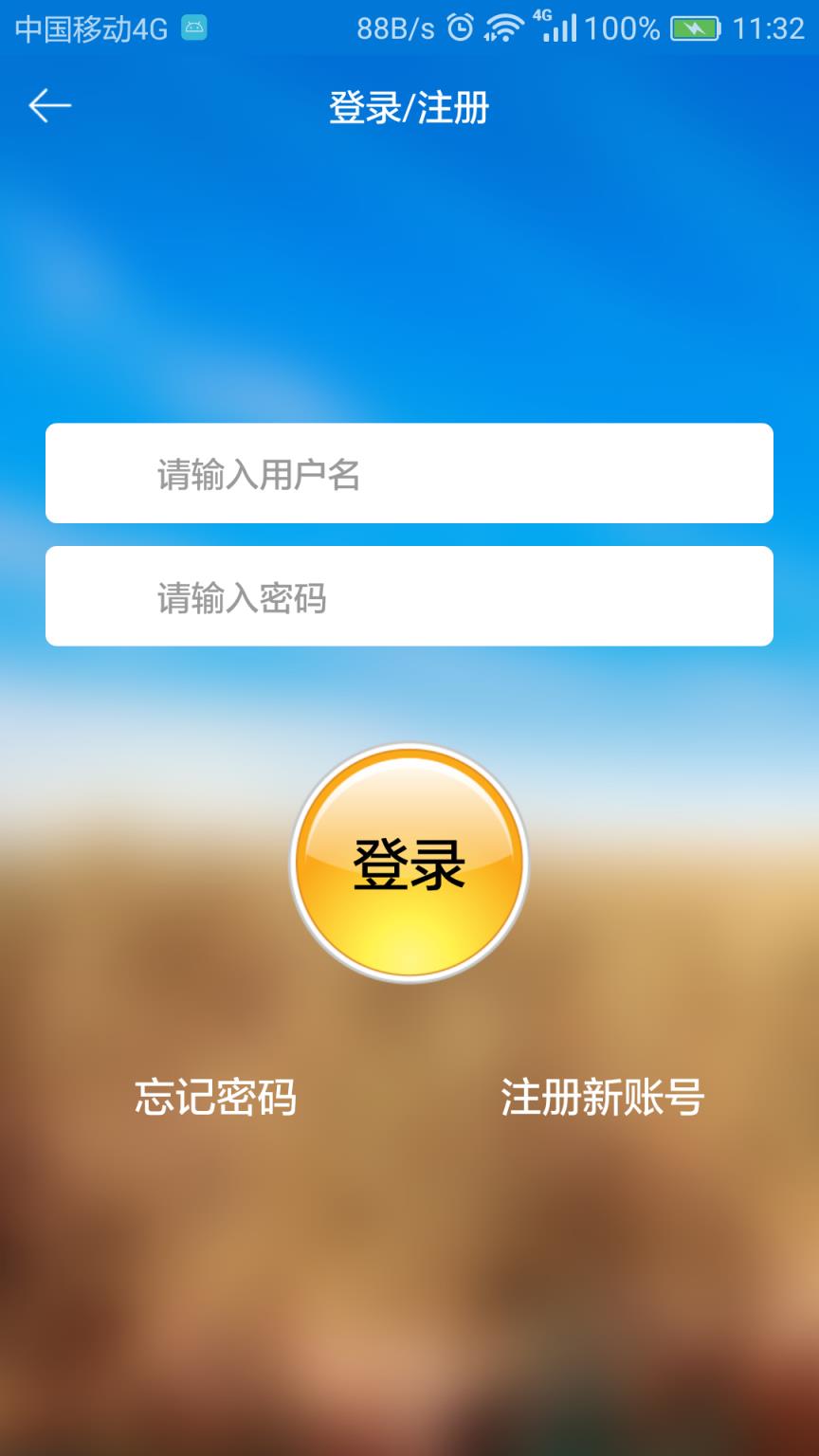Focus the 请输入密码 password field

tap(409, 596)
